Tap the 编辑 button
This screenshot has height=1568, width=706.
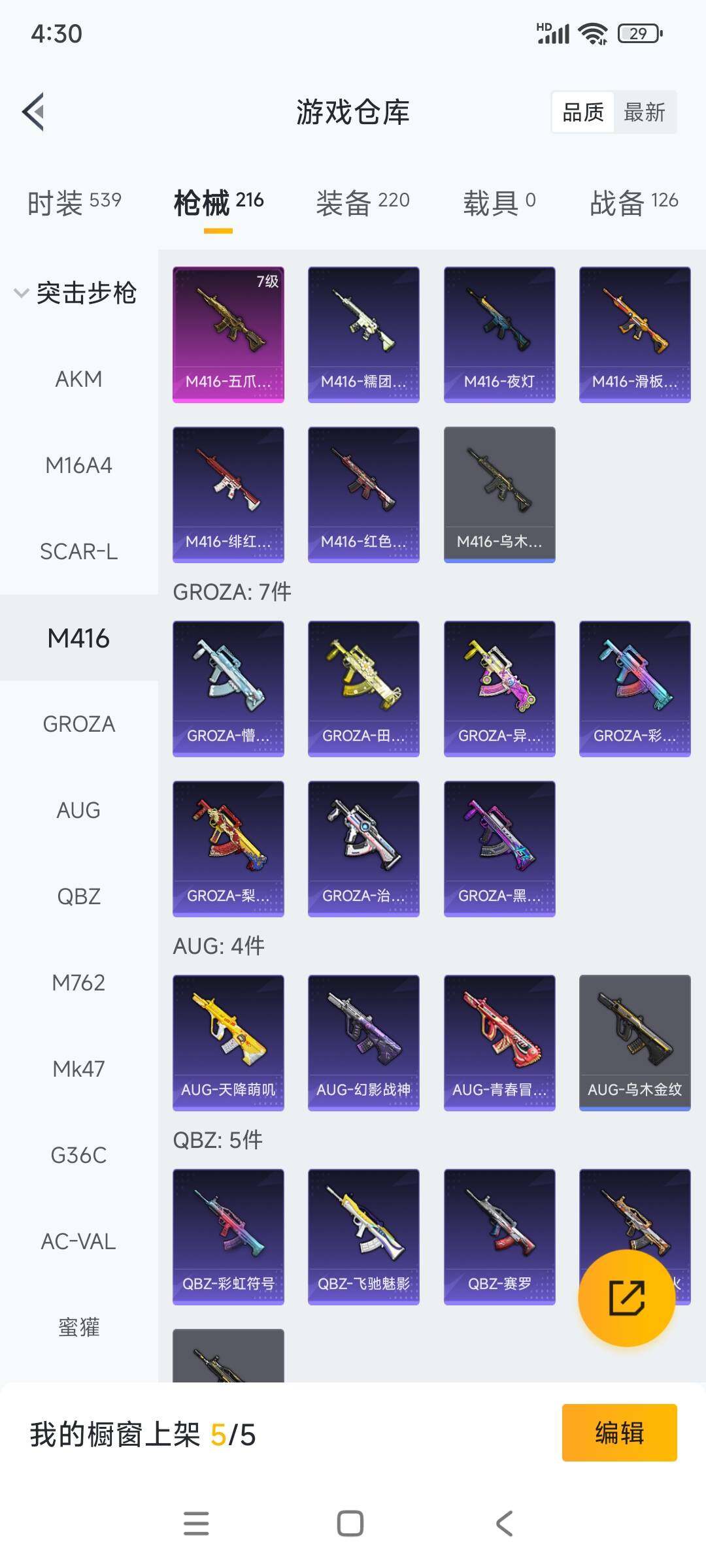[619, 1433]
